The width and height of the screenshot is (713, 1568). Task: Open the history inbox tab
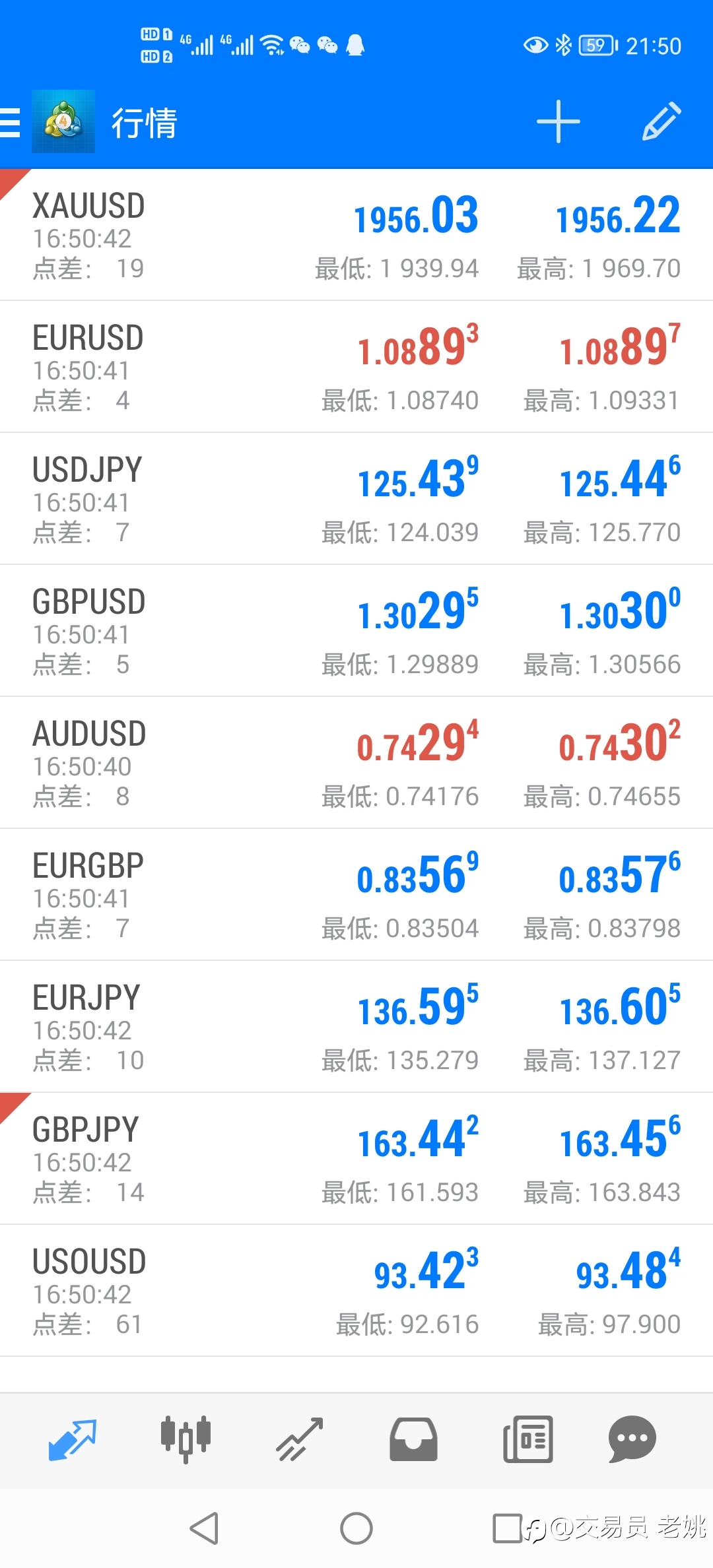tap(413, 1439)
